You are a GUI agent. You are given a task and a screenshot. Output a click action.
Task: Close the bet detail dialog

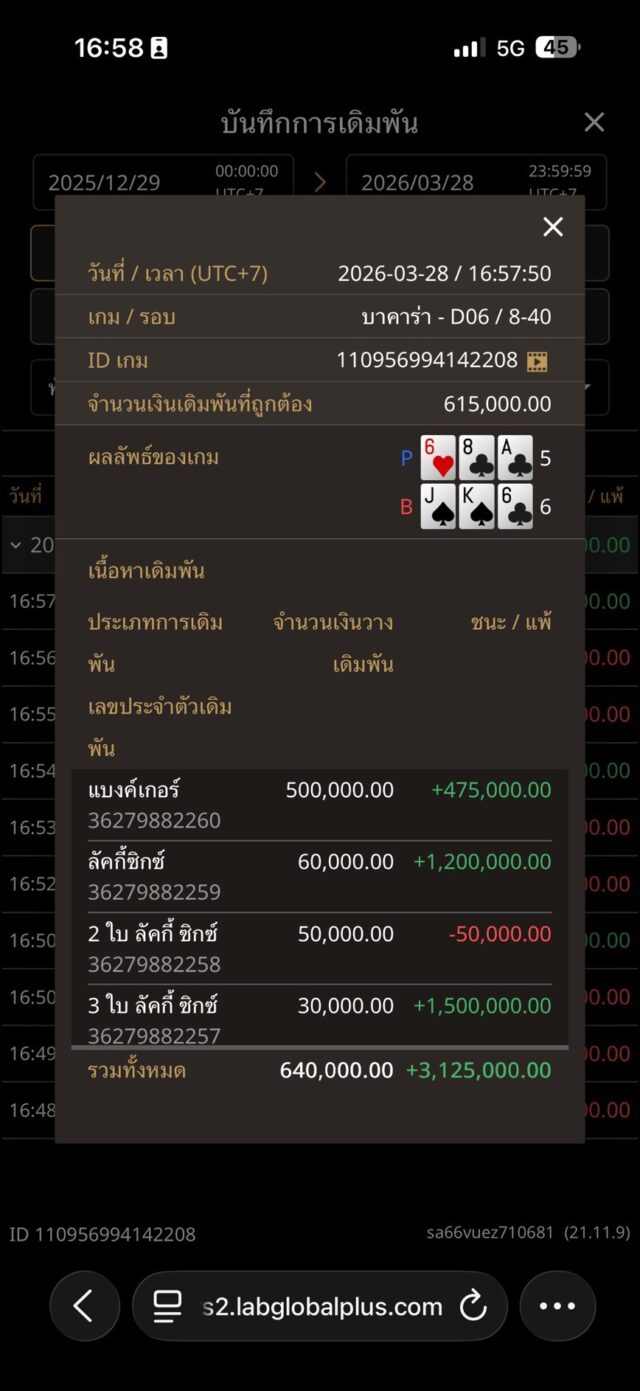(x=553, y=227)
